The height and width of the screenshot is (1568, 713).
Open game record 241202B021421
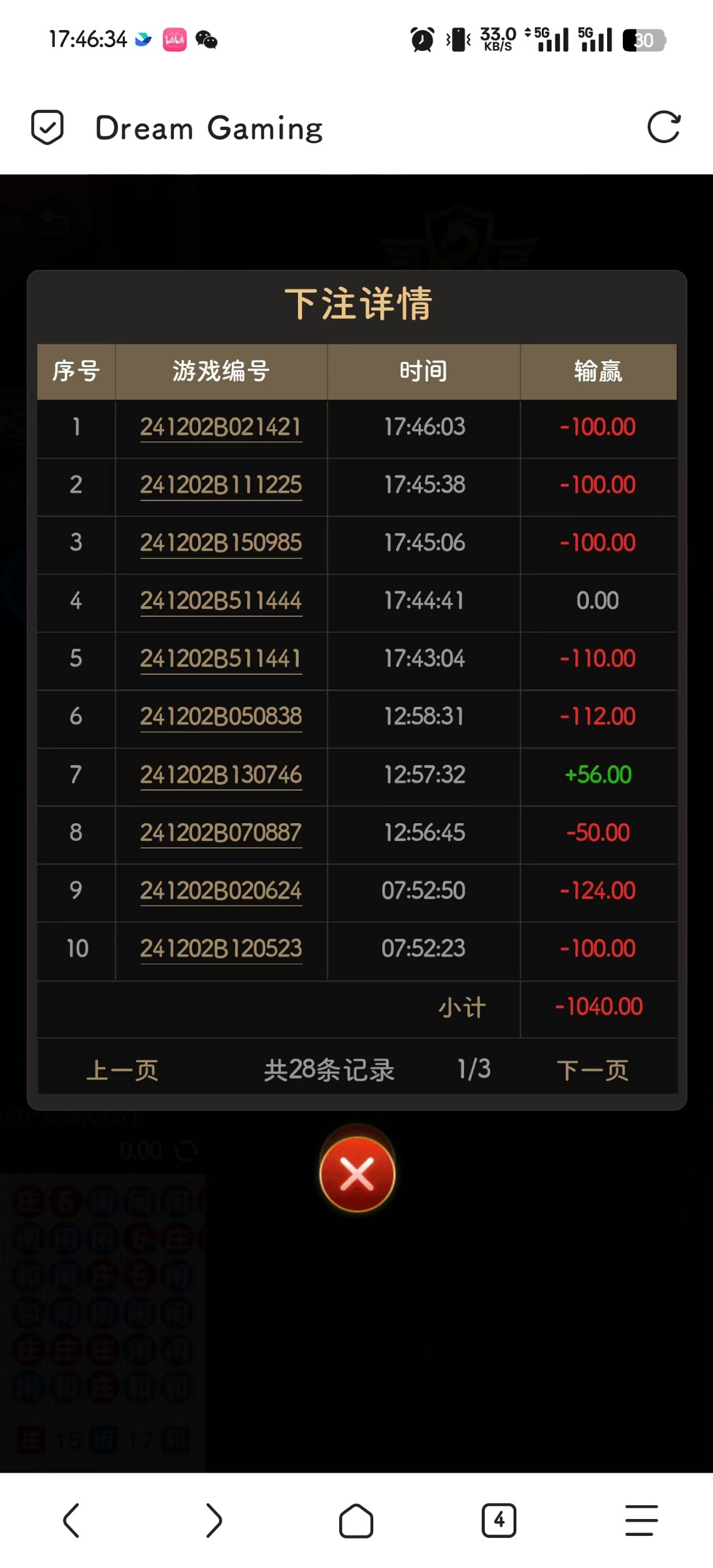(221, 427)
